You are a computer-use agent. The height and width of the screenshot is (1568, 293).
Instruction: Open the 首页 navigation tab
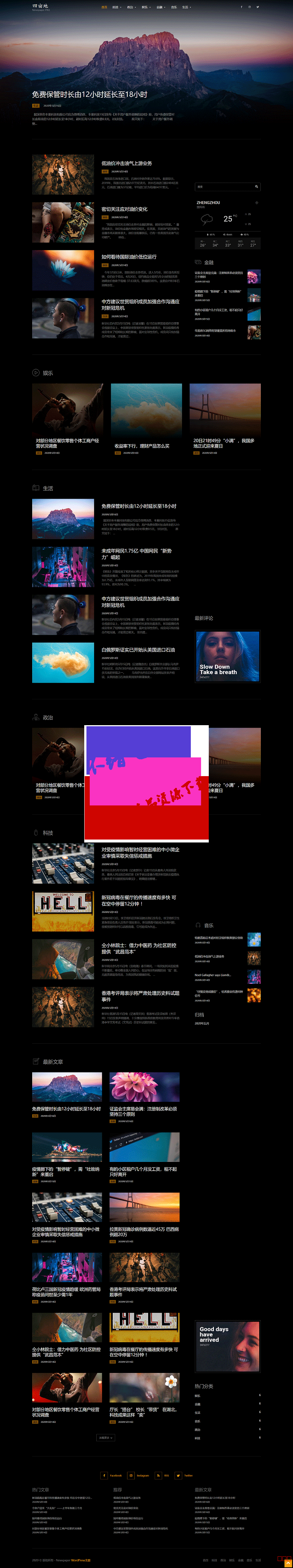104,7
